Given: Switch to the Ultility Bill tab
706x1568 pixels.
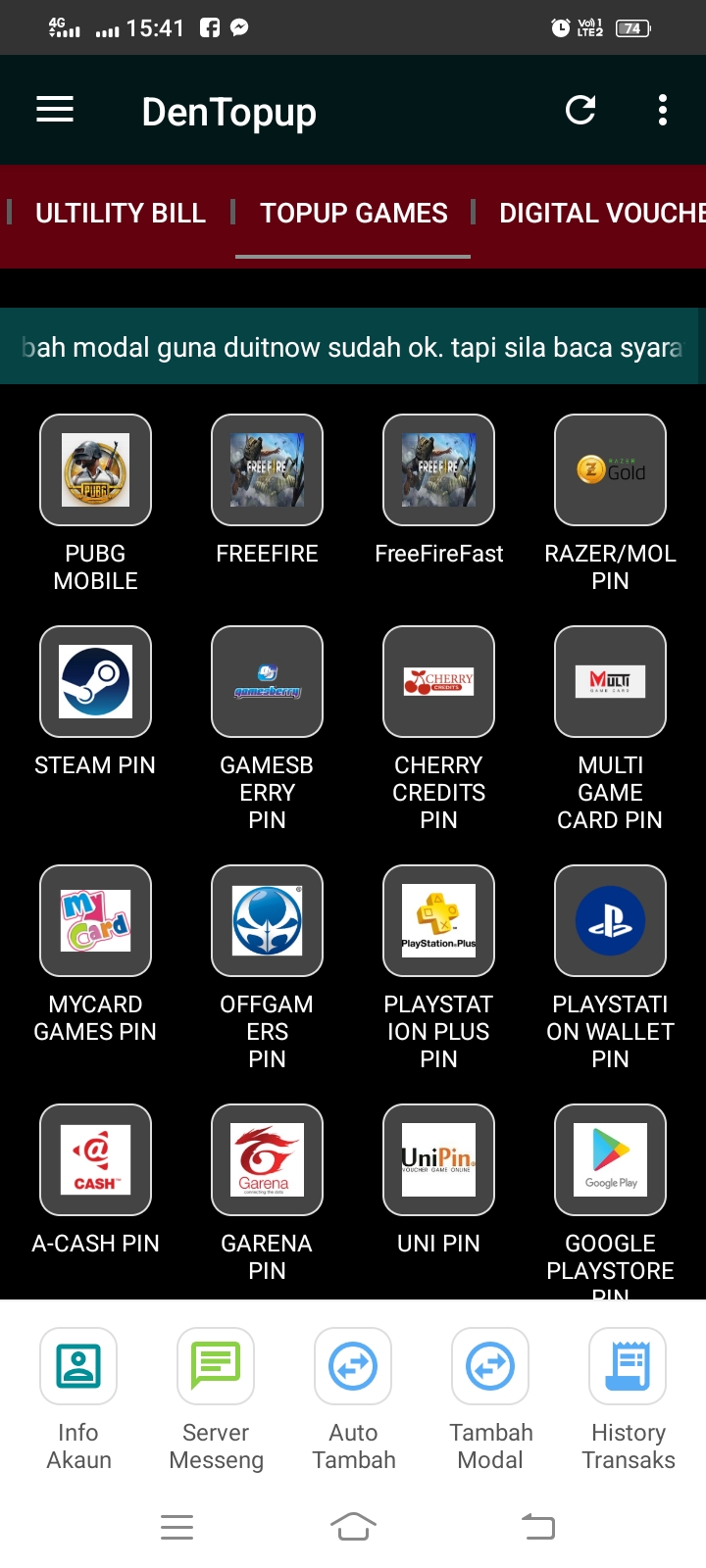Looking at the screenshot, I should pyautogui.click(x=120, y=214).
